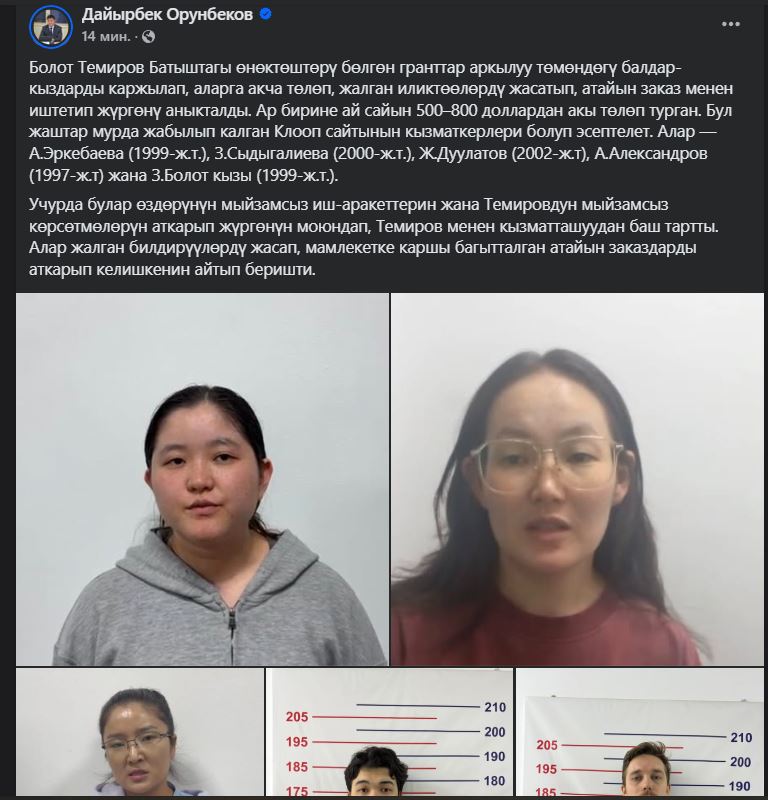Open the photo of the woman in a red shirt
The width and height of the screenshot is (768, 800).
578,478
